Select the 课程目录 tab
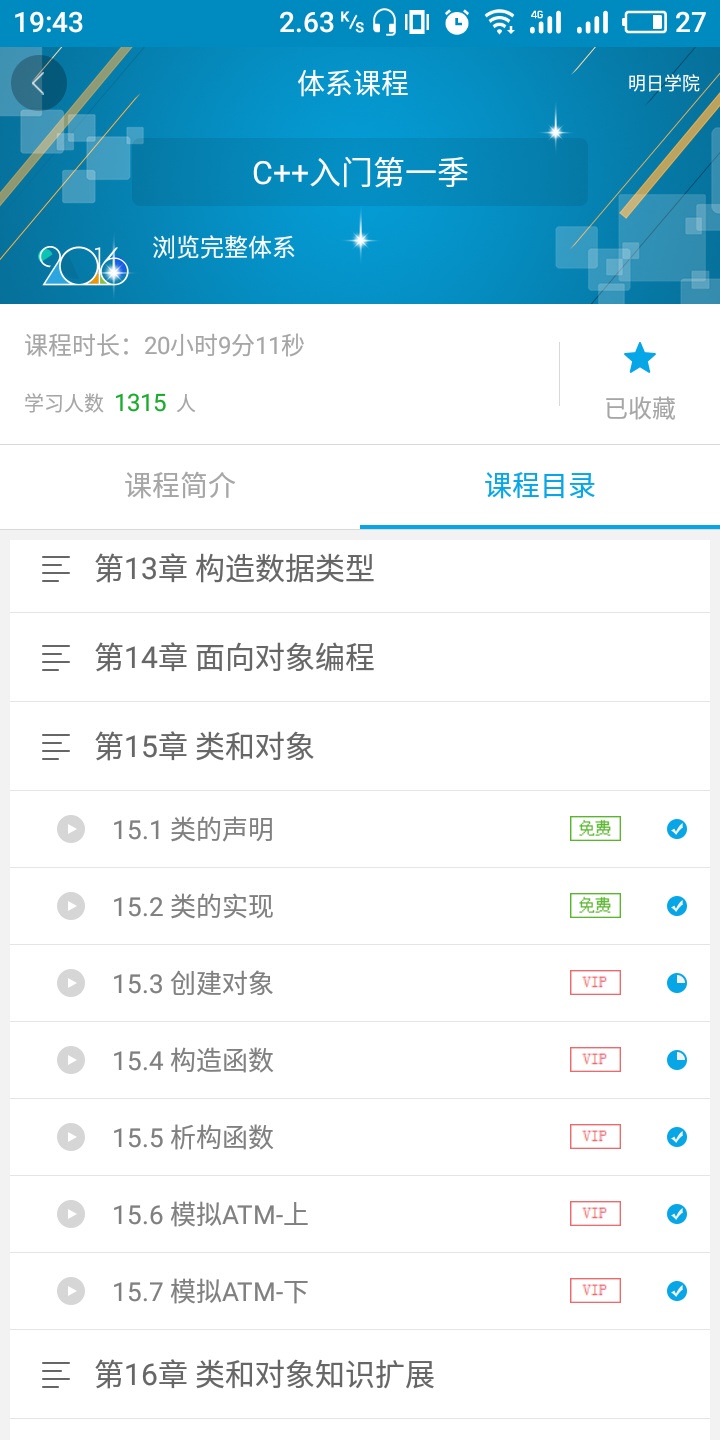Image resolution: width=720 pixels, height=1440 pixels. pos(540,486)
